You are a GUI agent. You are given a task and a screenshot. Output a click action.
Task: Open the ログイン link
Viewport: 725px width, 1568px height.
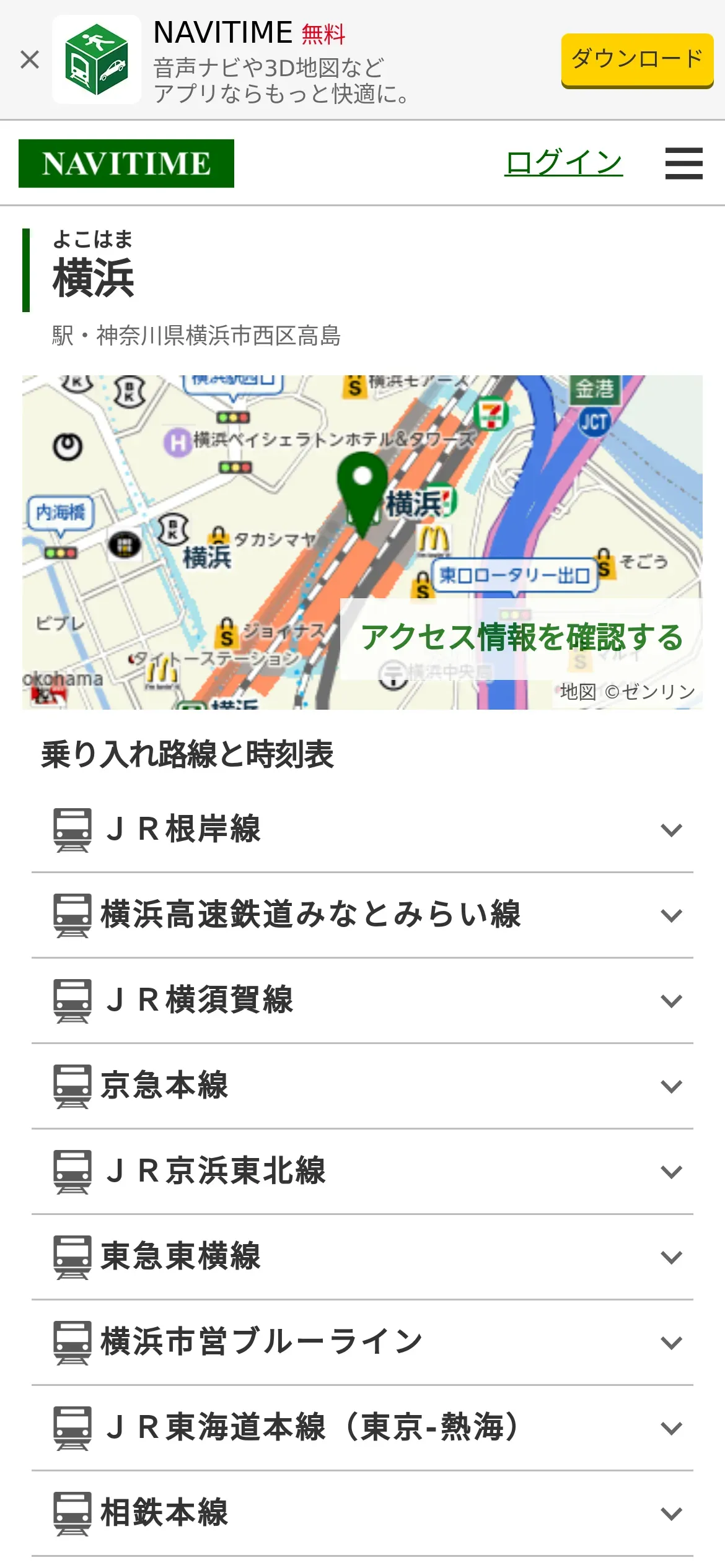[563, 163]
